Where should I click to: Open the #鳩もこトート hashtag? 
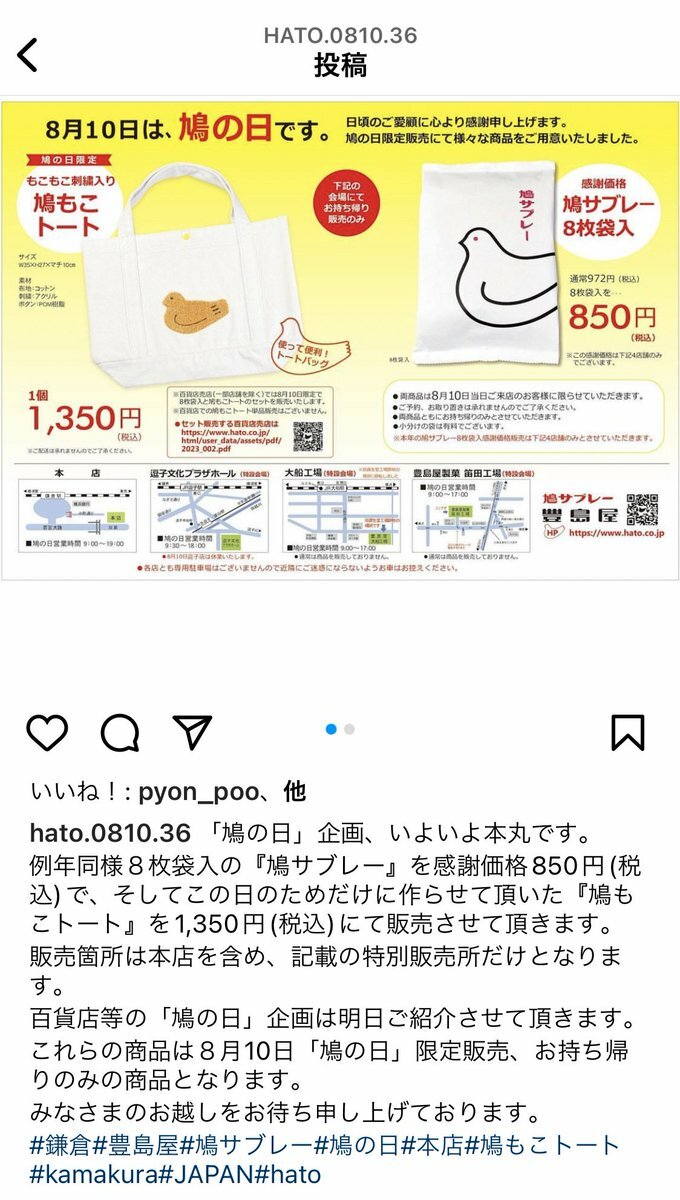544,1145
